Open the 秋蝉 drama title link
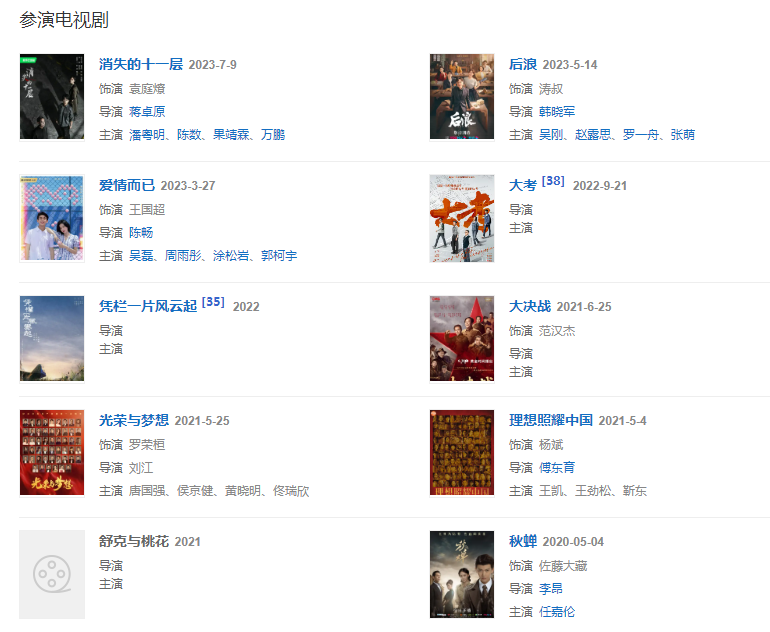770x632 pixels. tap(523, 542)
